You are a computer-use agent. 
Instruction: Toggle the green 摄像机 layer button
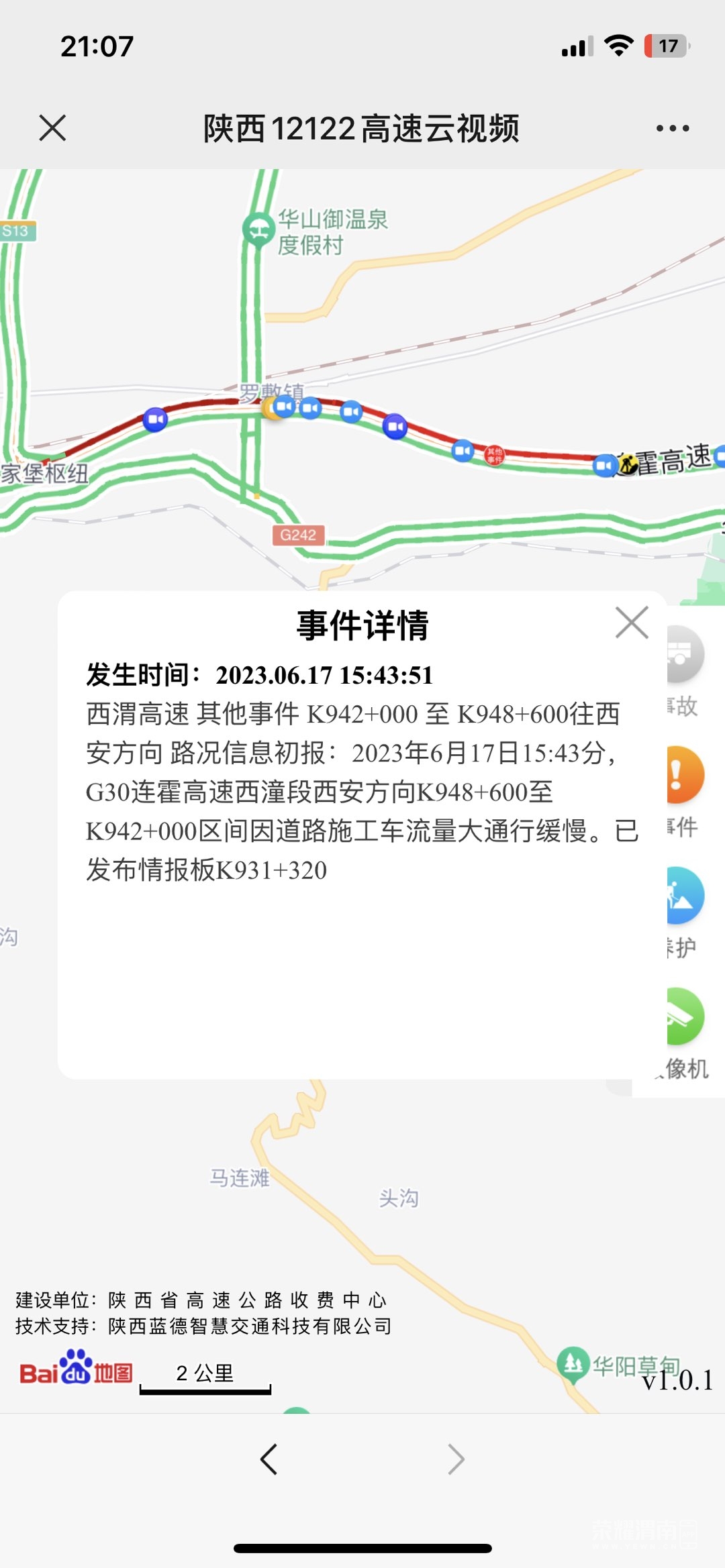point(685,1017)
